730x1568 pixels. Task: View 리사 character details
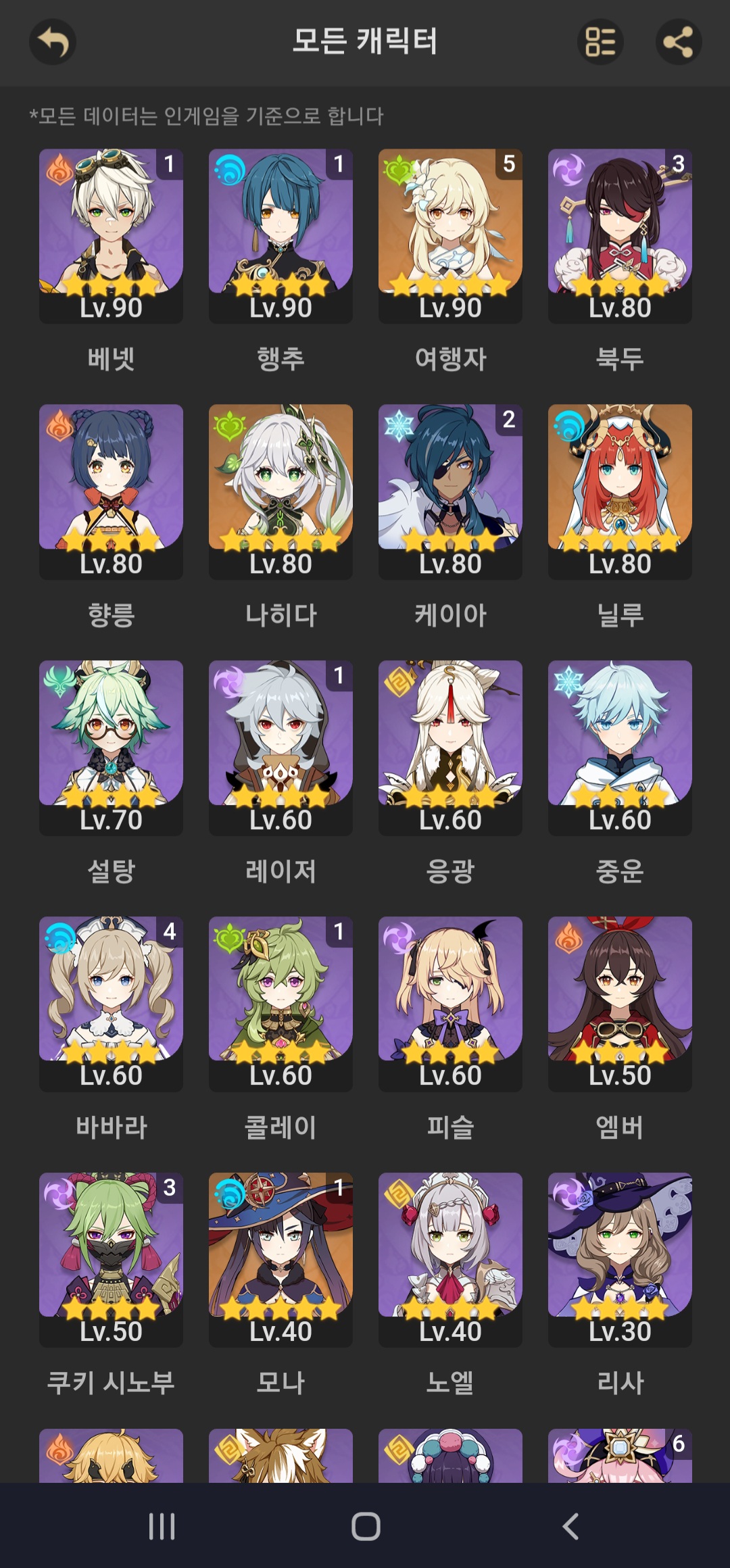coord(620,1260)
